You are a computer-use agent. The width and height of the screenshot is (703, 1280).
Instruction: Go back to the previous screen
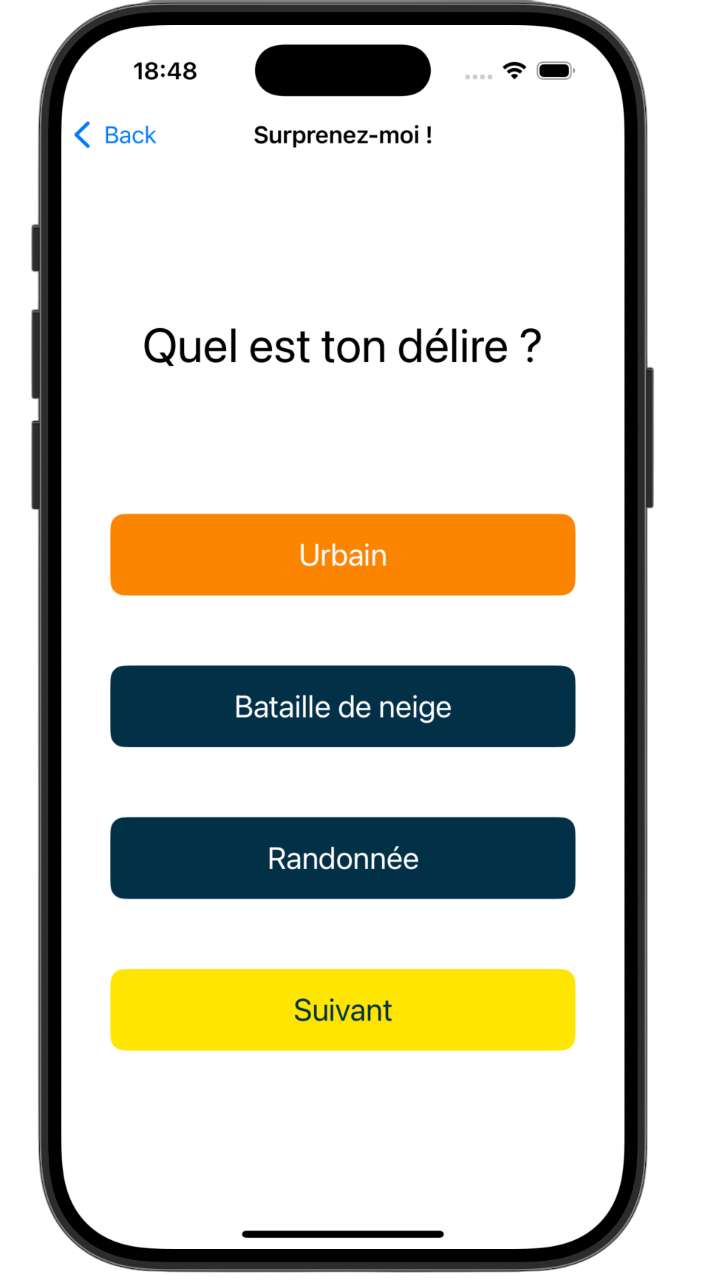(115, 135)
